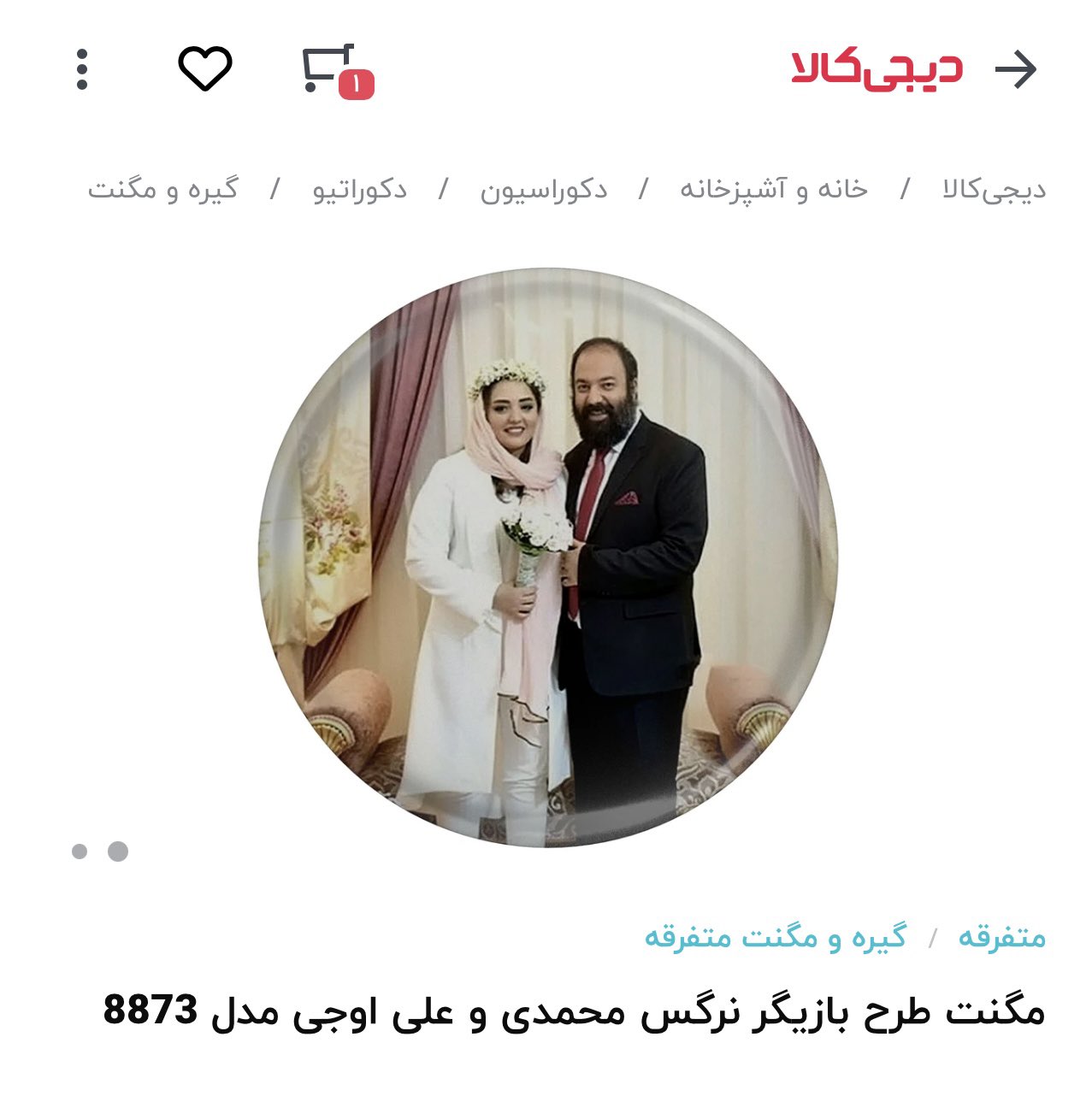
Task: Open the round magnet product image
Action: (x=547, y=557)
